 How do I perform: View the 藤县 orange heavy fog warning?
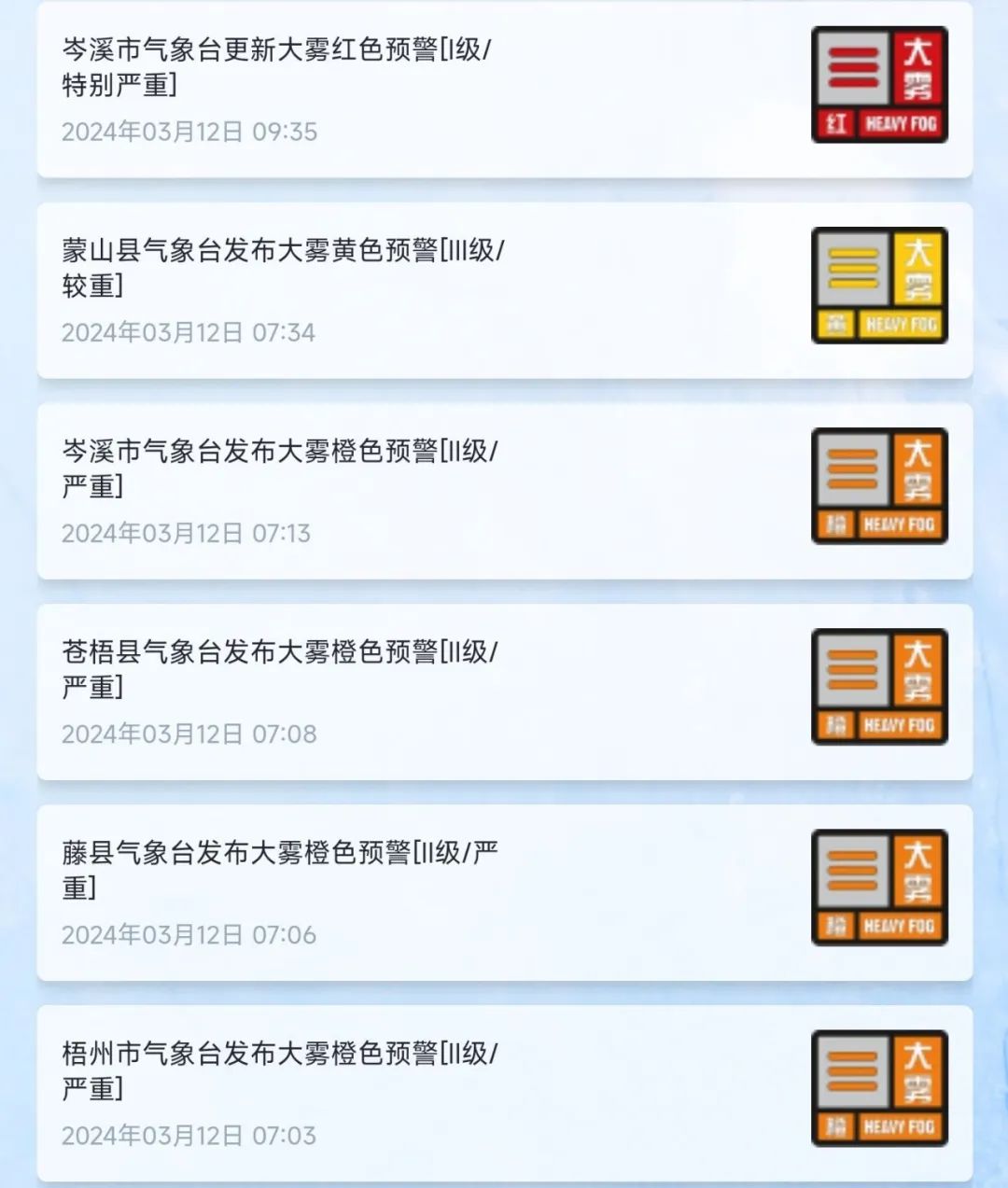(504, 891)
